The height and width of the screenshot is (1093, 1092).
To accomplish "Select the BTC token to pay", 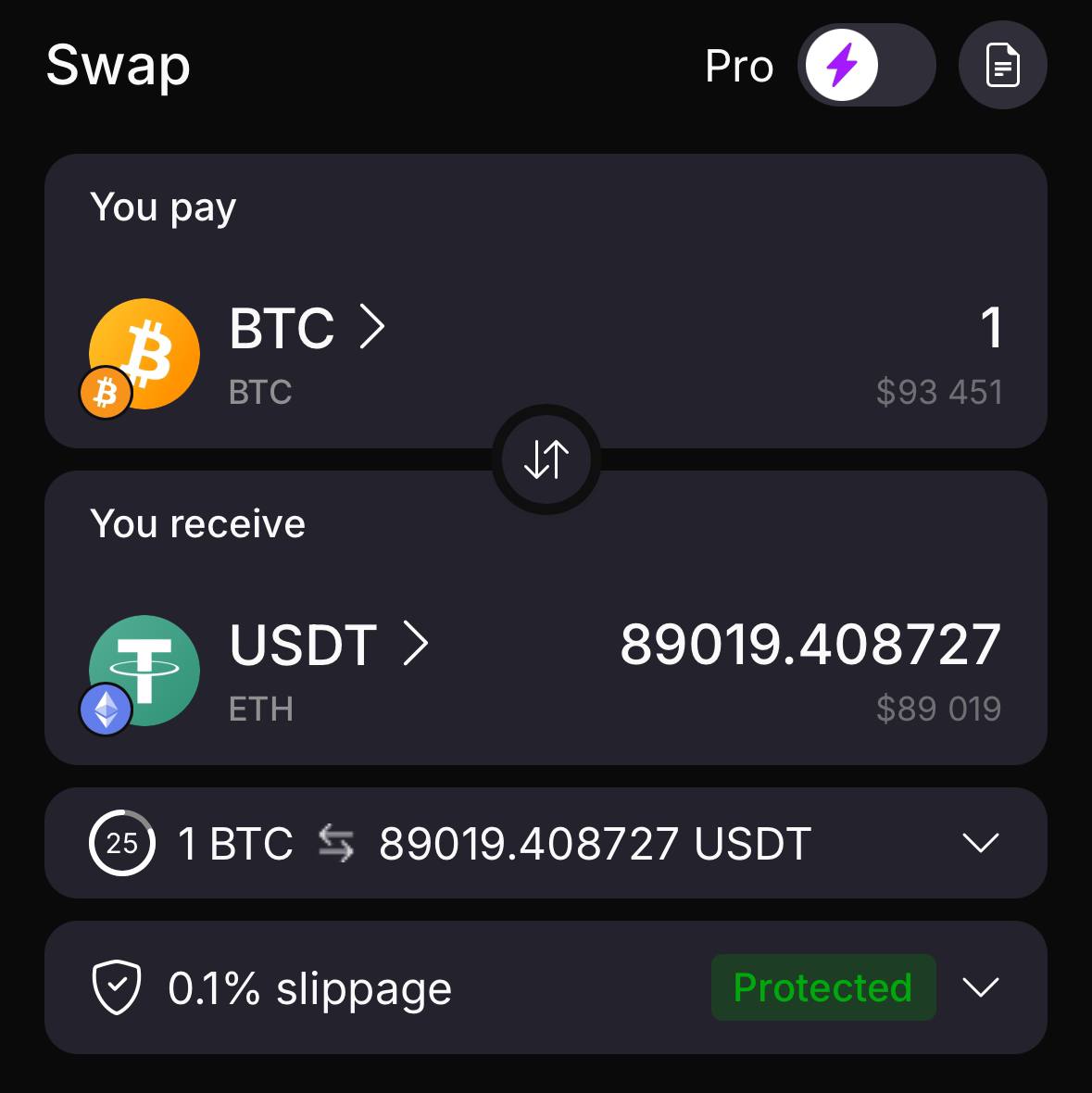I will [x=306, y=329].
